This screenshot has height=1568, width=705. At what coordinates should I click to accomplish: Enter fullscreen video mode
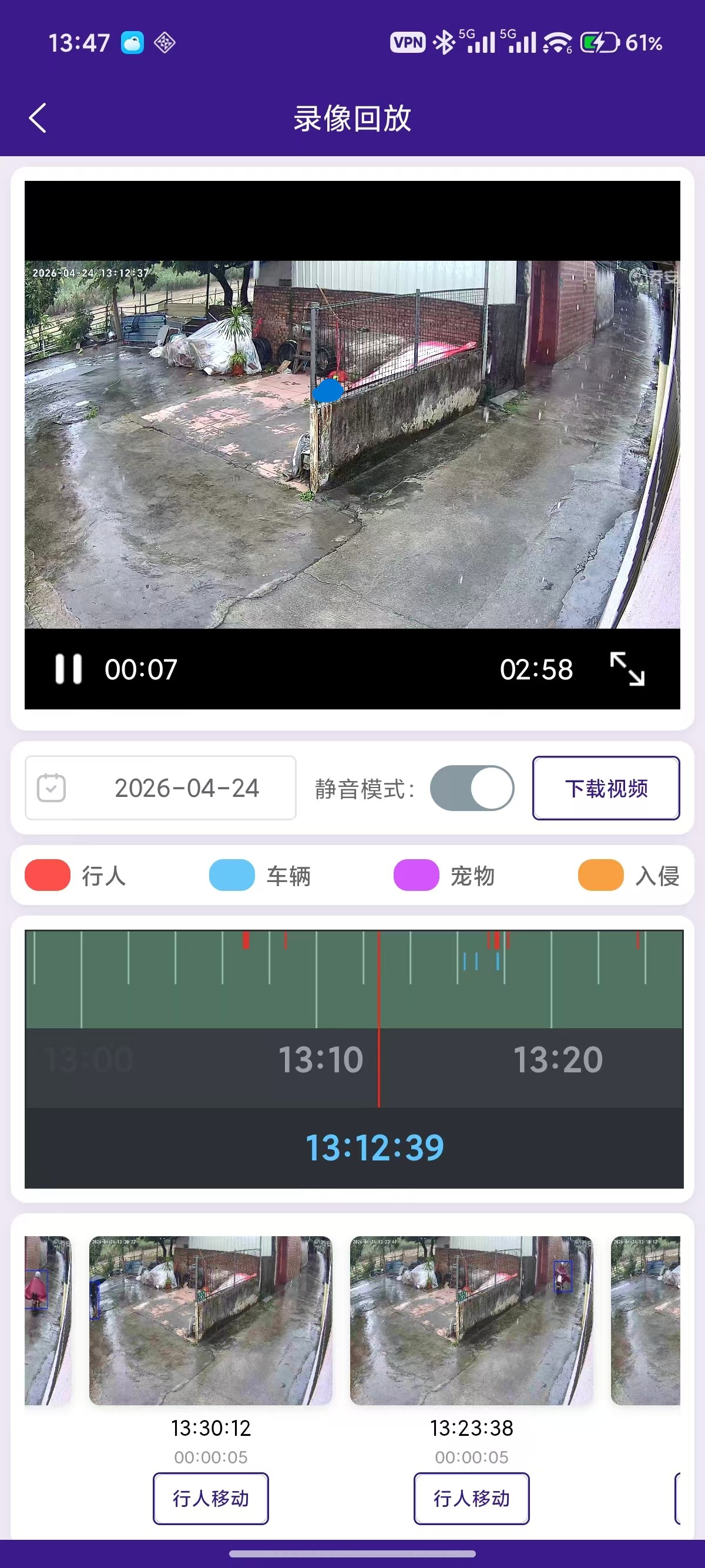pyautogui.click(x=627, y=669)
